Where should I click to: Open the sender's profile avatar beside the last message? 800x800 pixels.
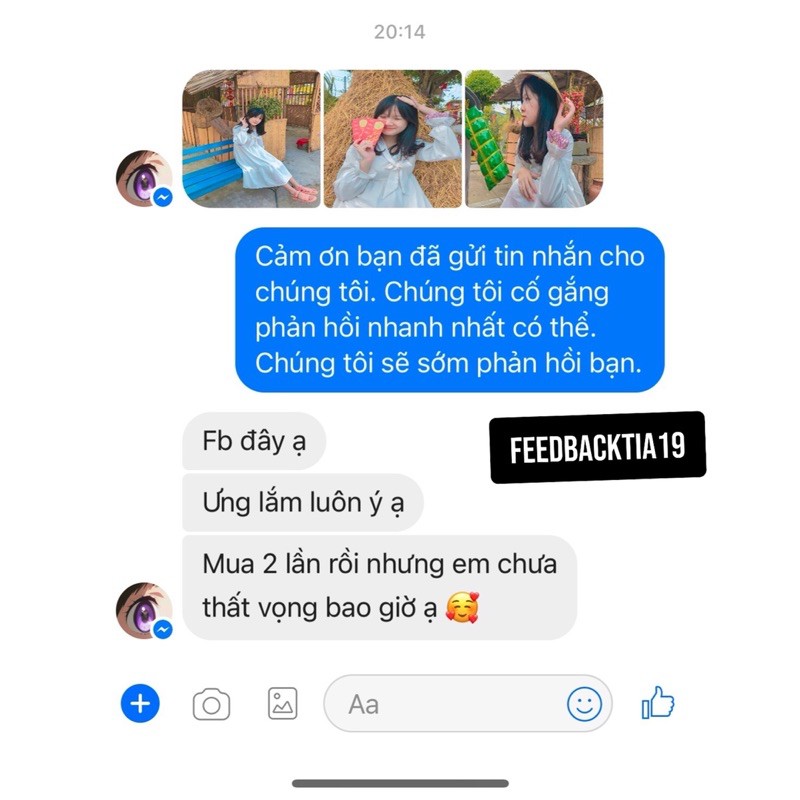[x=143, y=609]
